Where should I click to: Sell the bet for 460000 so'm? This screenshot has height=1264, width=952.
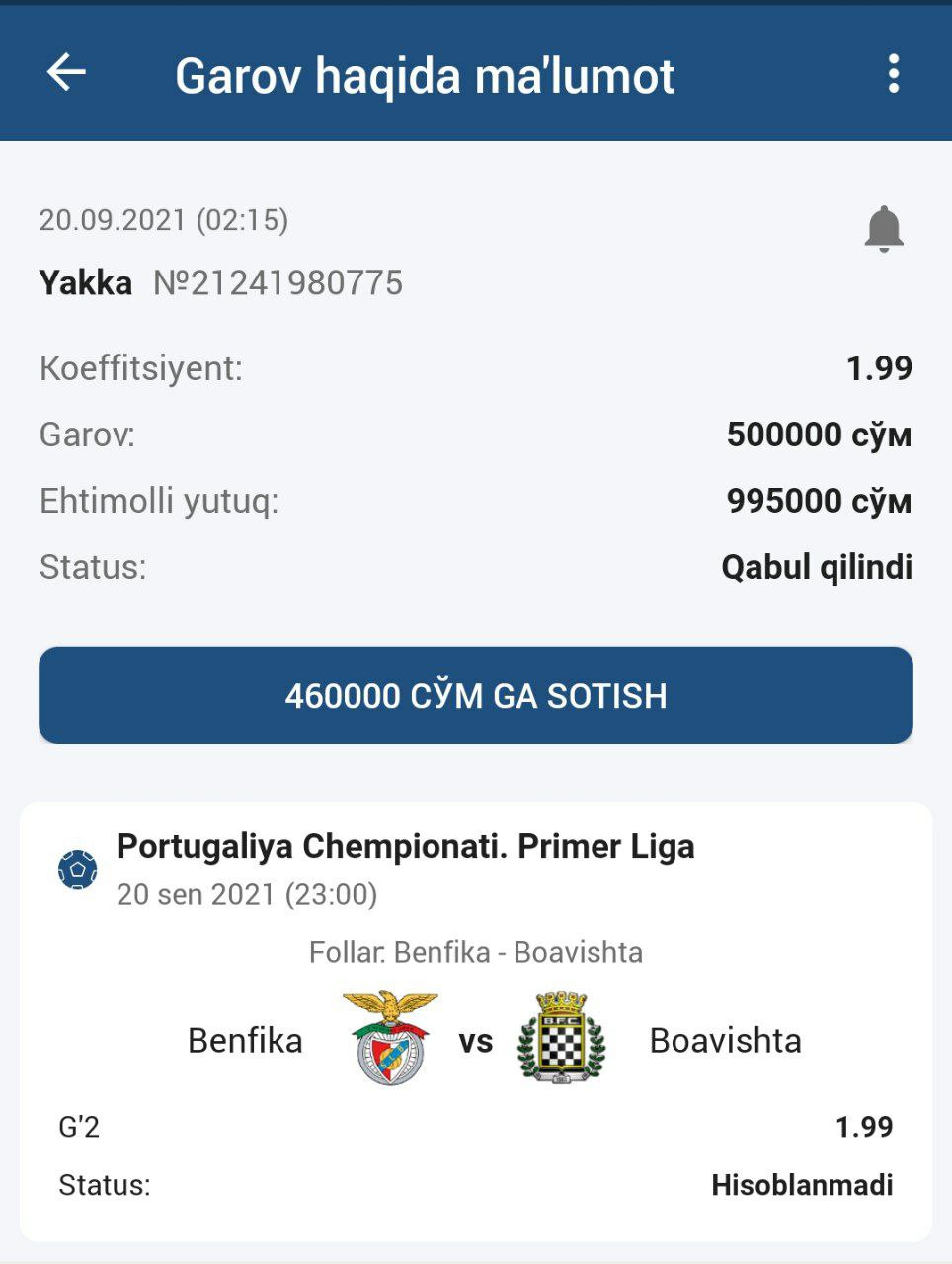(475, 695)
